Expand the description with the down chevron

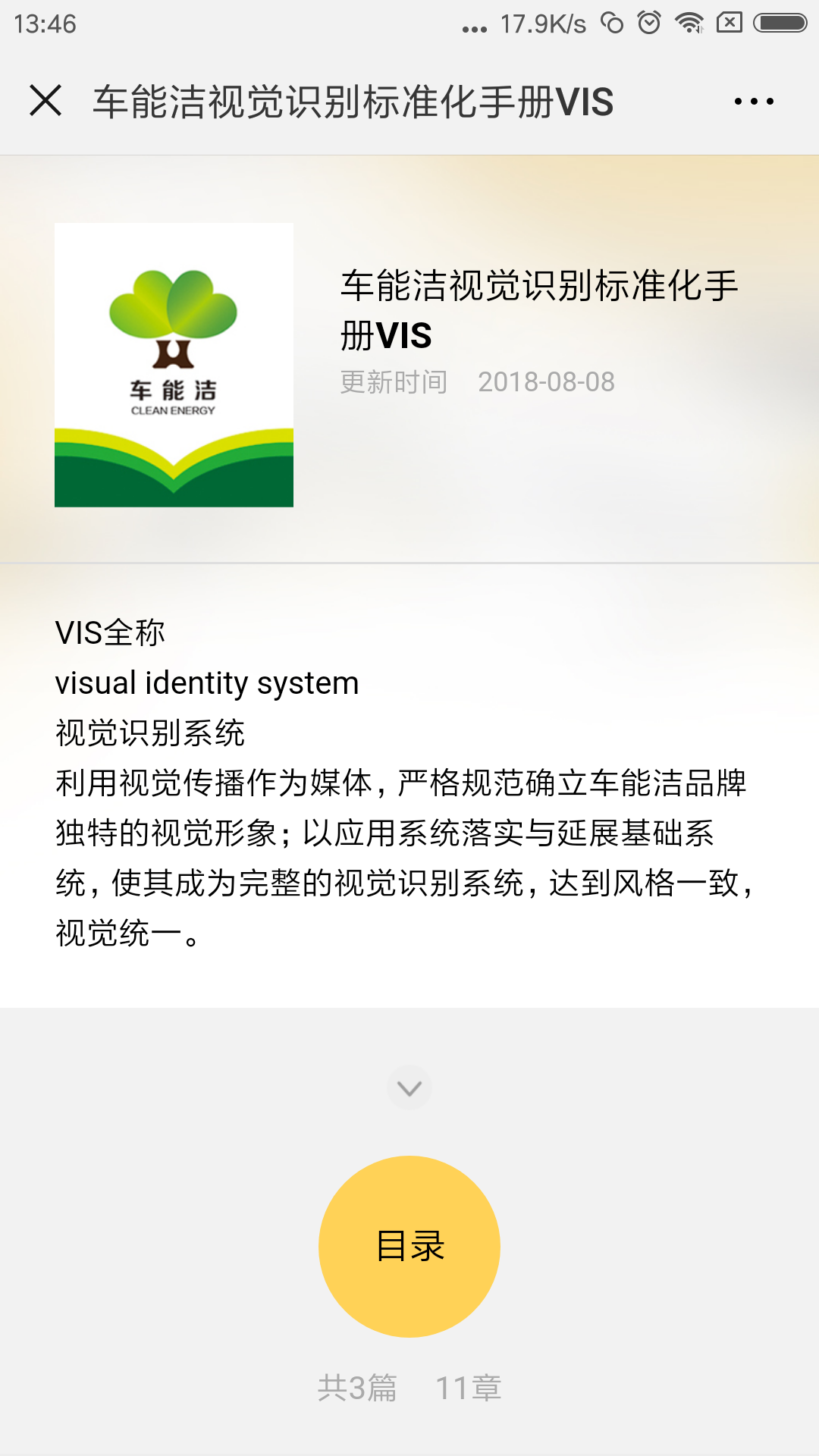point(409,1089)
